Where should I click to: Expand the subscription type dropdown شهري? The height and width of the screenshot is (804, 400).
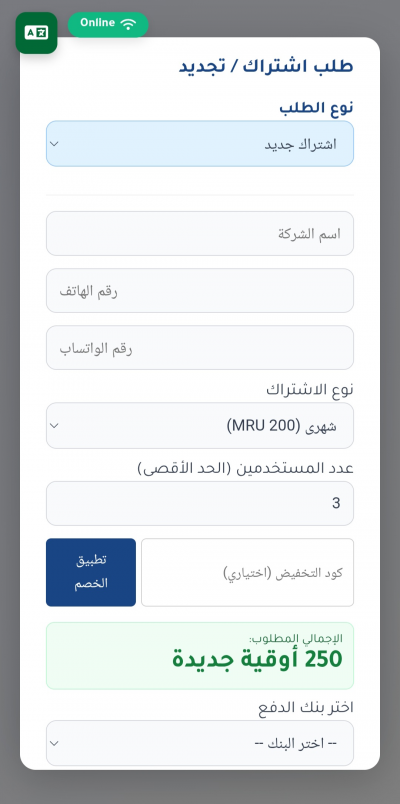point(200,426)
